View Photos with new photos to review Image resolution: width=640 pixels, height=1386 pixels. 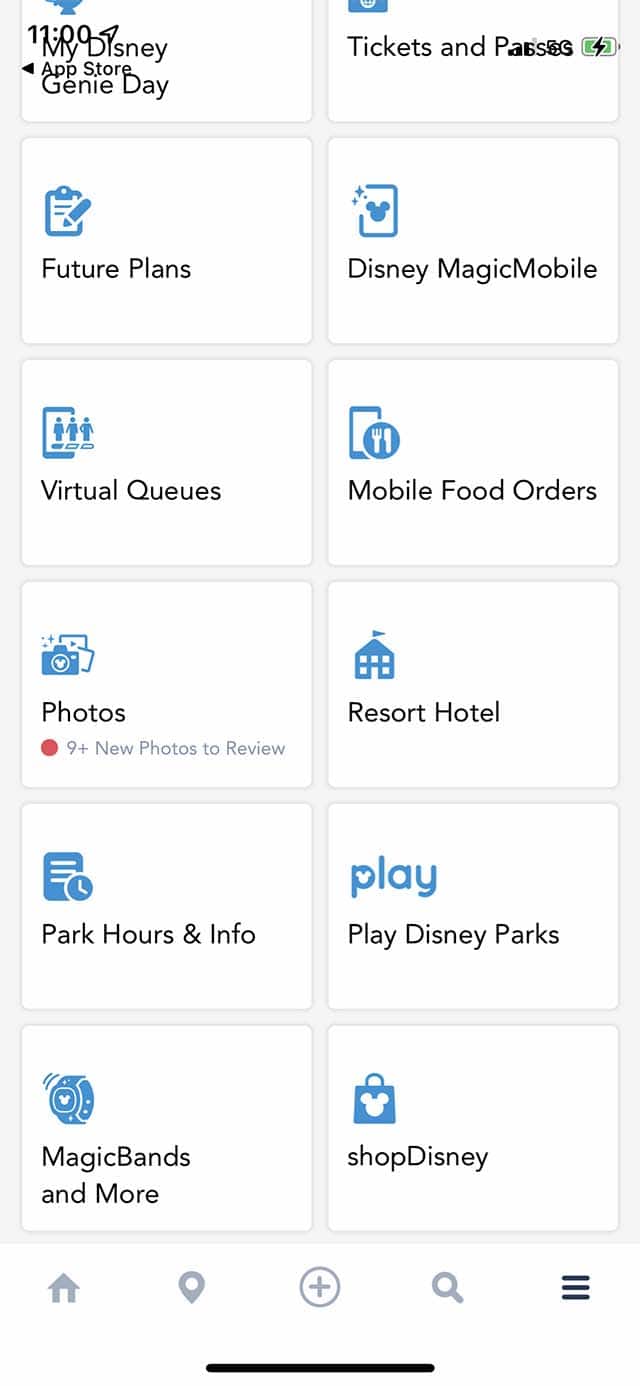coord(166,684)
